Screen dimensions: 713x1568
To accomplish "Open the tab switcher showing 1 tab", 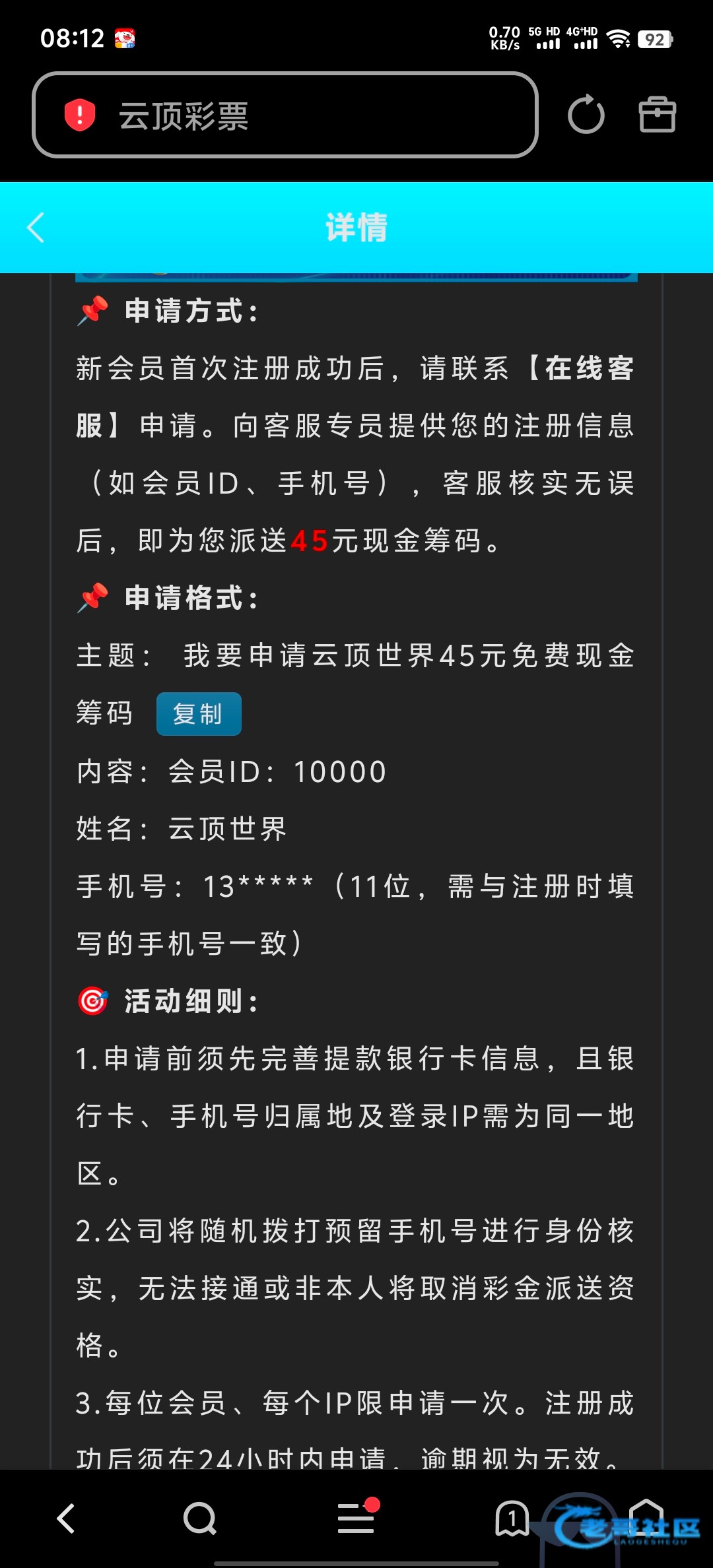I will tap(512, 1519).
